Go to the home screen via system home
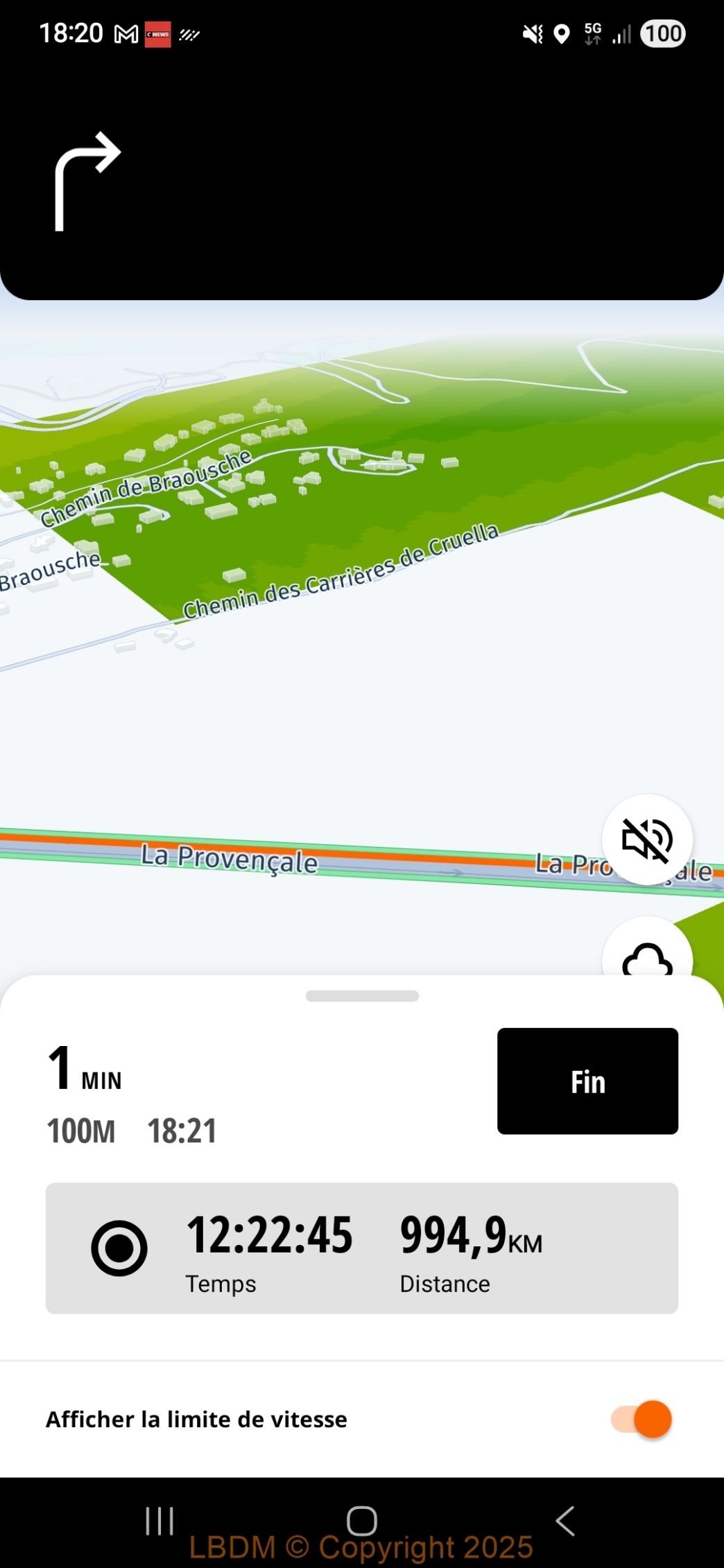Viewport: 724px width, 1568px height. (361, 1521)
